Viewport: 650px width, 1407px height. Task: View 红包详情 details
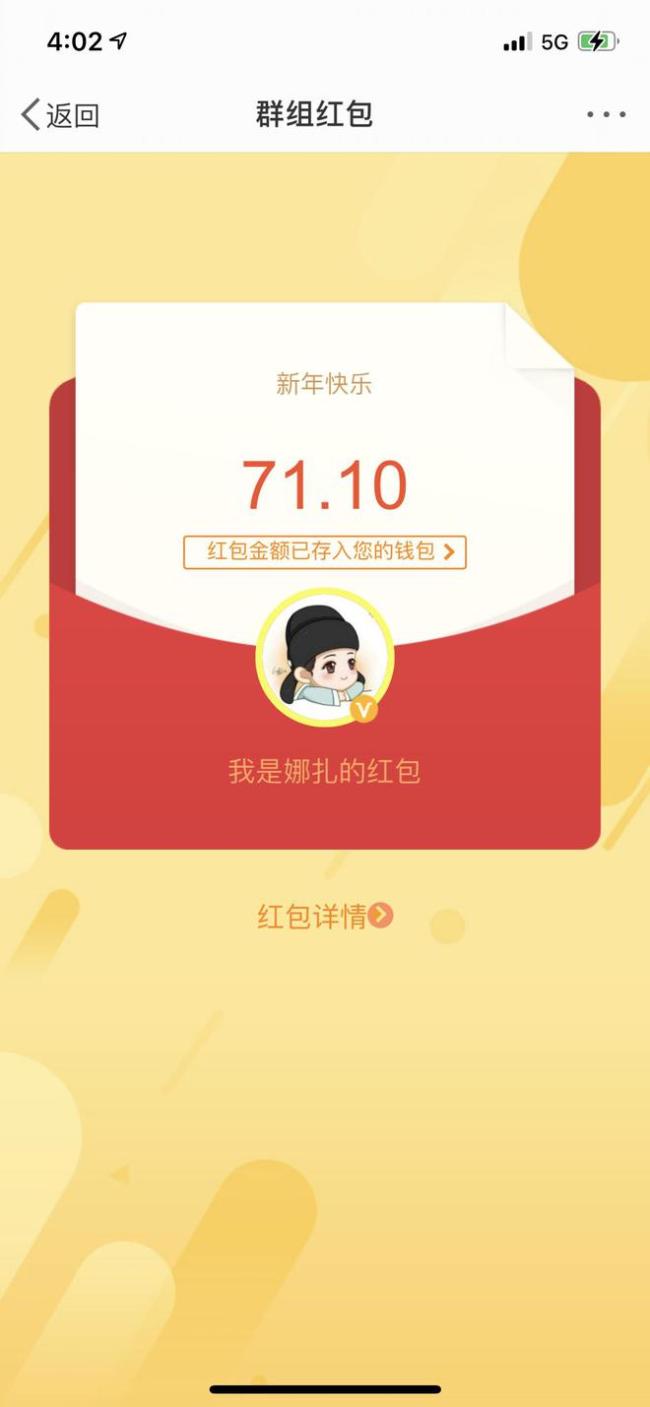point(325,916)
